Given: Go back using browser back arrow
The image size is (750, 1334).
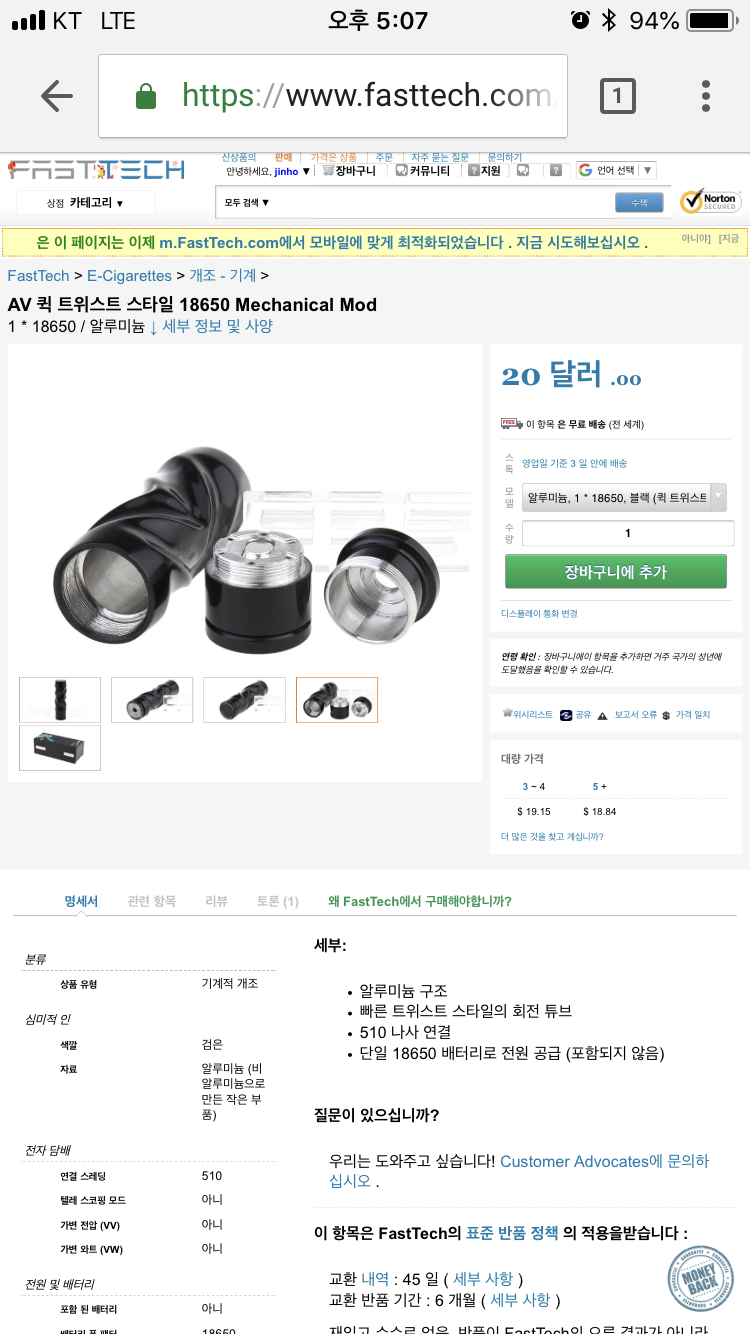Looking at the screenshot, I should 57,96.
